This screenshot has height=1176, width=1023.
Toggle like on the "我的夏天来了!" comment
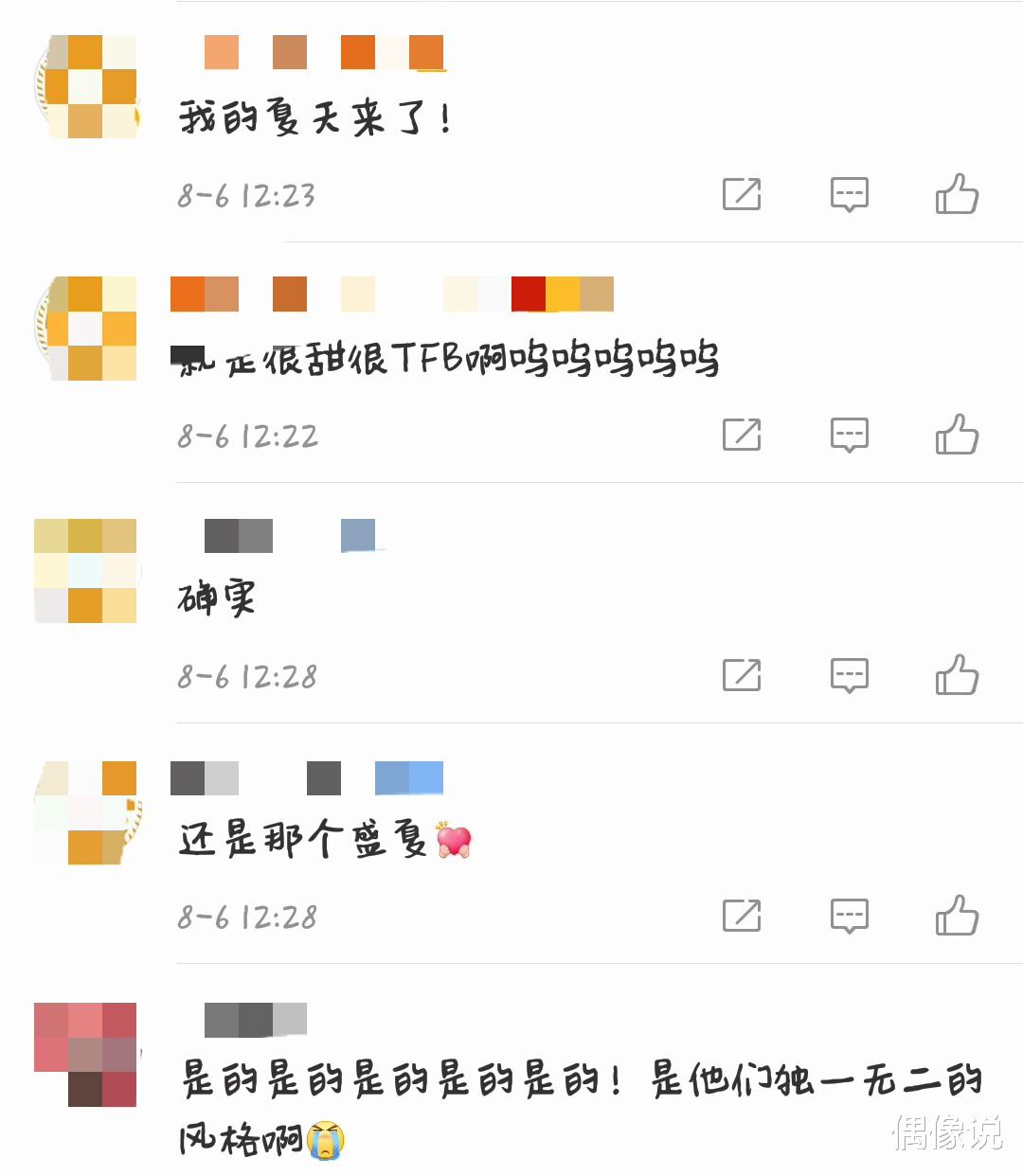click(x=960, y=195)
